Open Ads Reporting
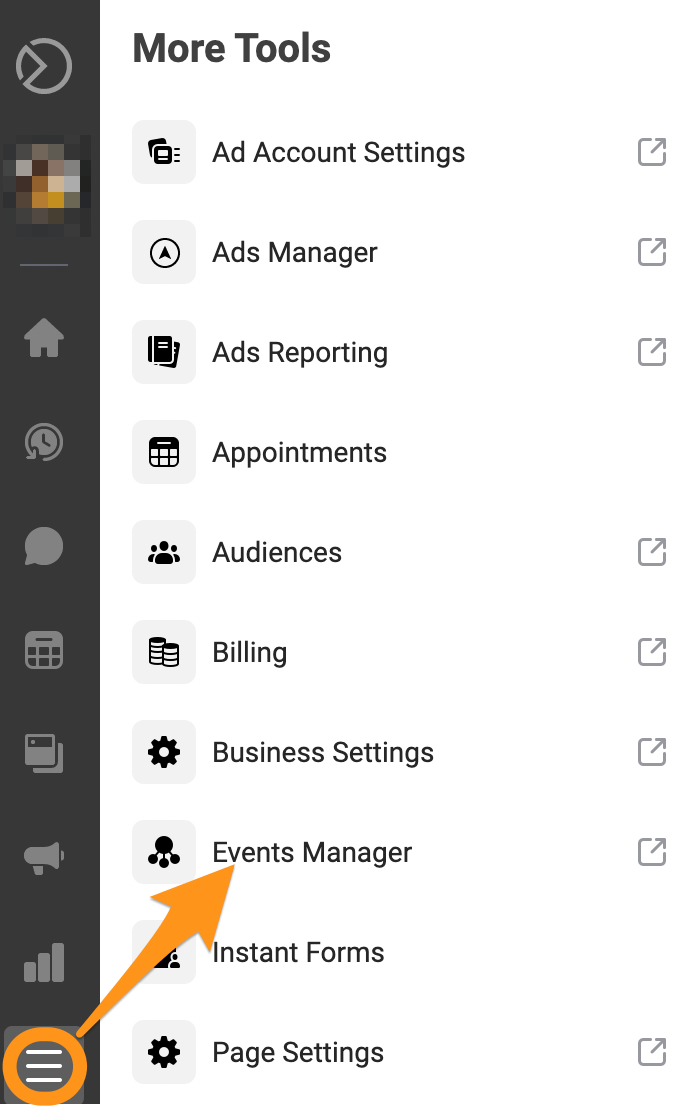 [399, 353]
